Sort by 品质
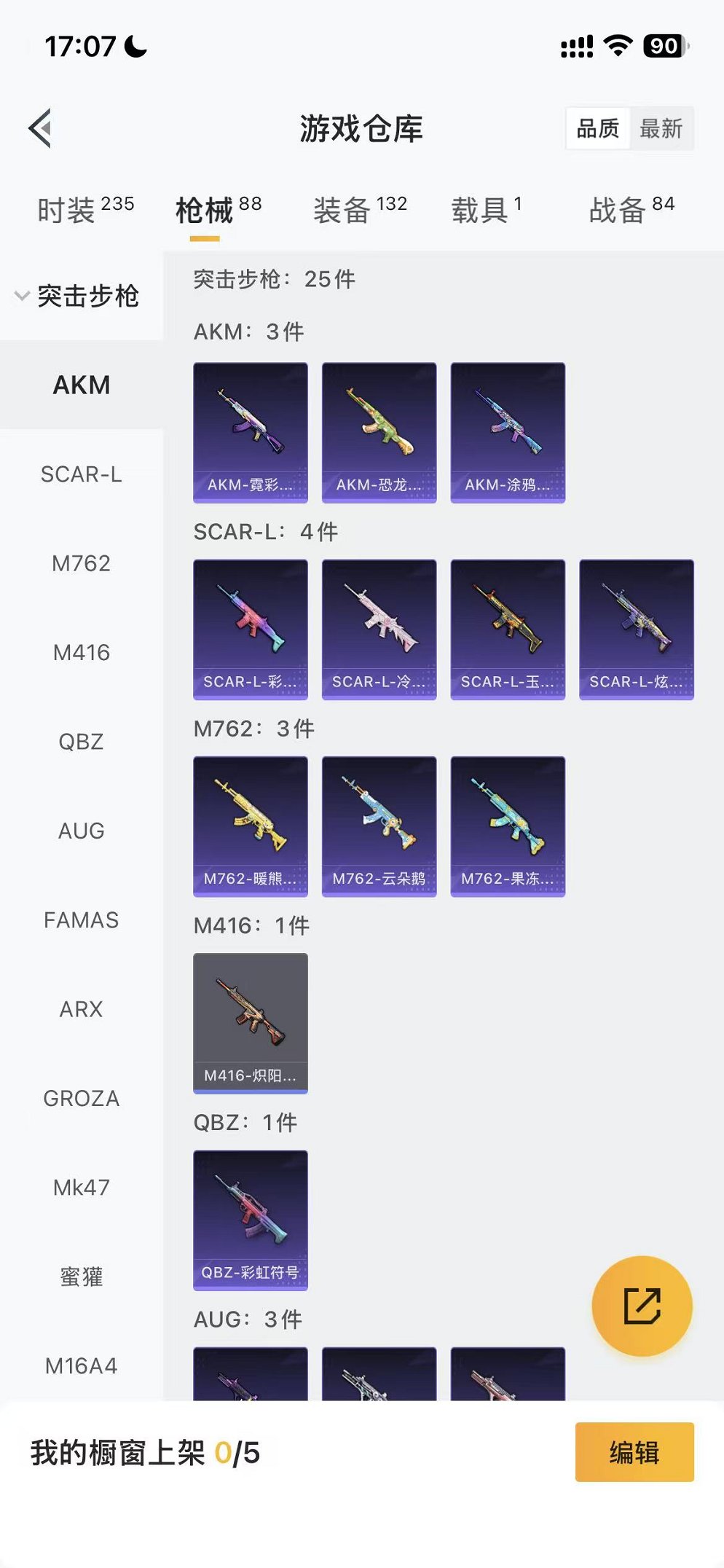Screen dimensions: 724x1568 point(597,129)
